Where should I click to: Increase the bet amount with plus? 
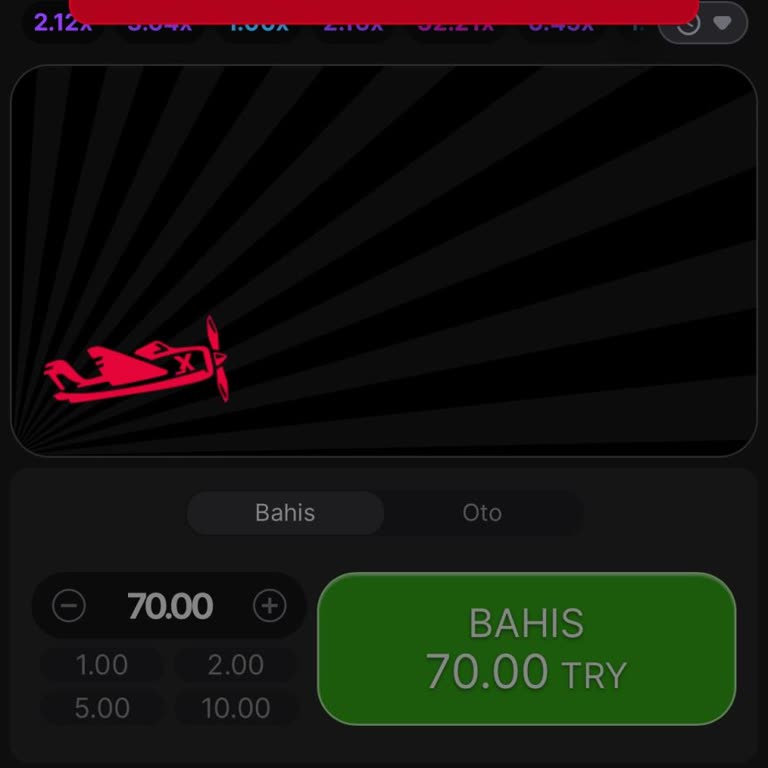pos(269,606)
